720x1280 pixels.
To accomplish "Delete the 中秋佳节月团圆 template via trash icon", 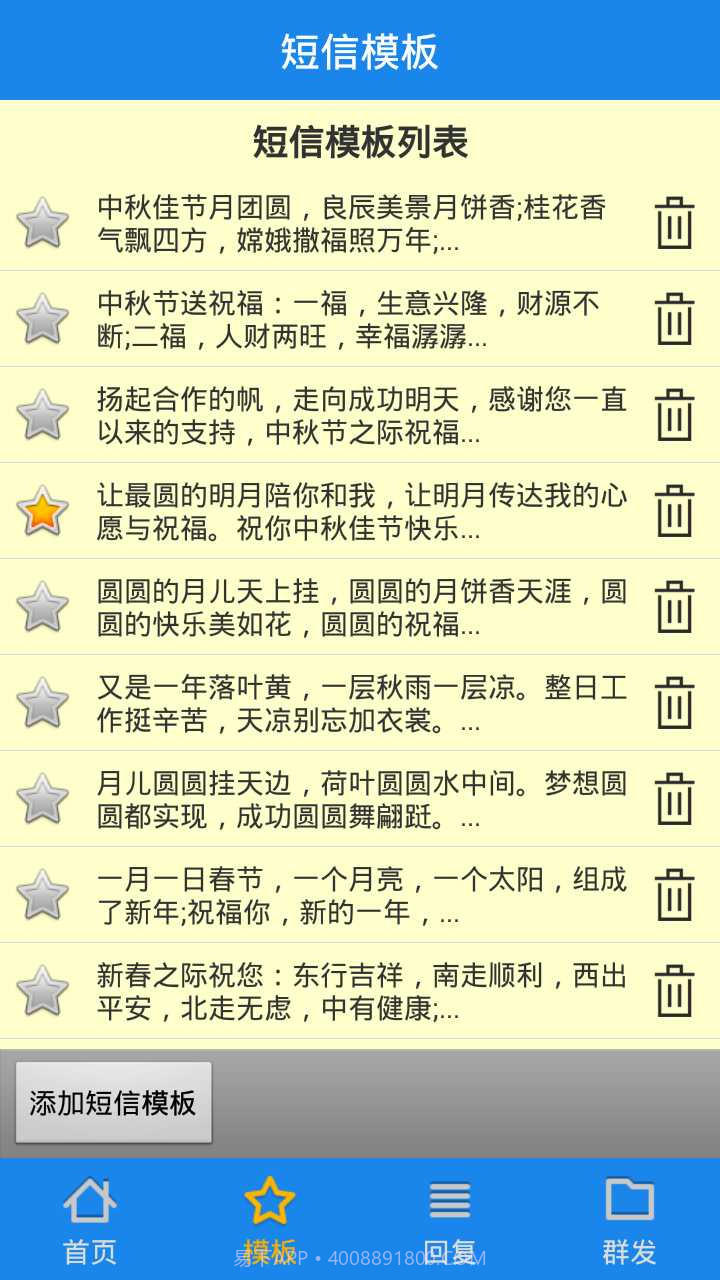I will [675, 223].
